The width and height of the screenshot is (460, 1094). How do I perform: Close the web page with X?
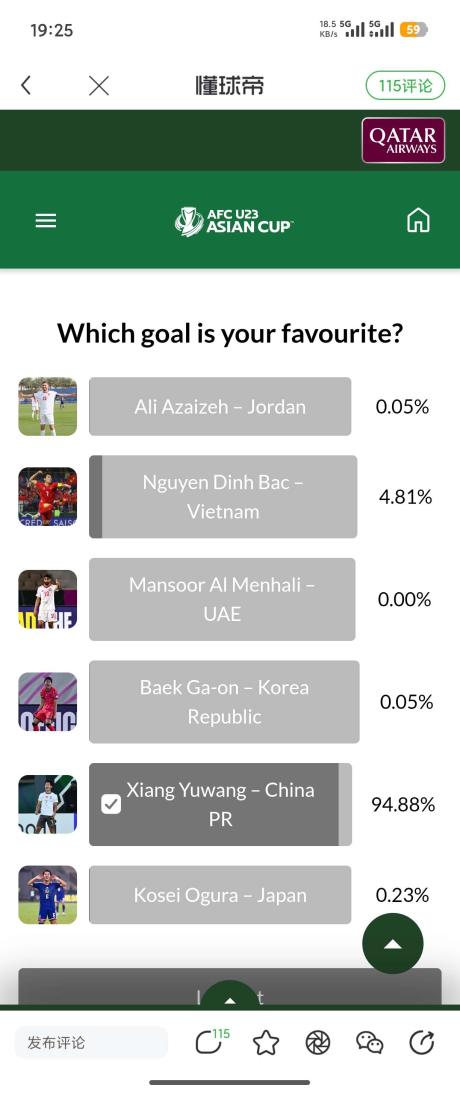(x=99, y=86)
